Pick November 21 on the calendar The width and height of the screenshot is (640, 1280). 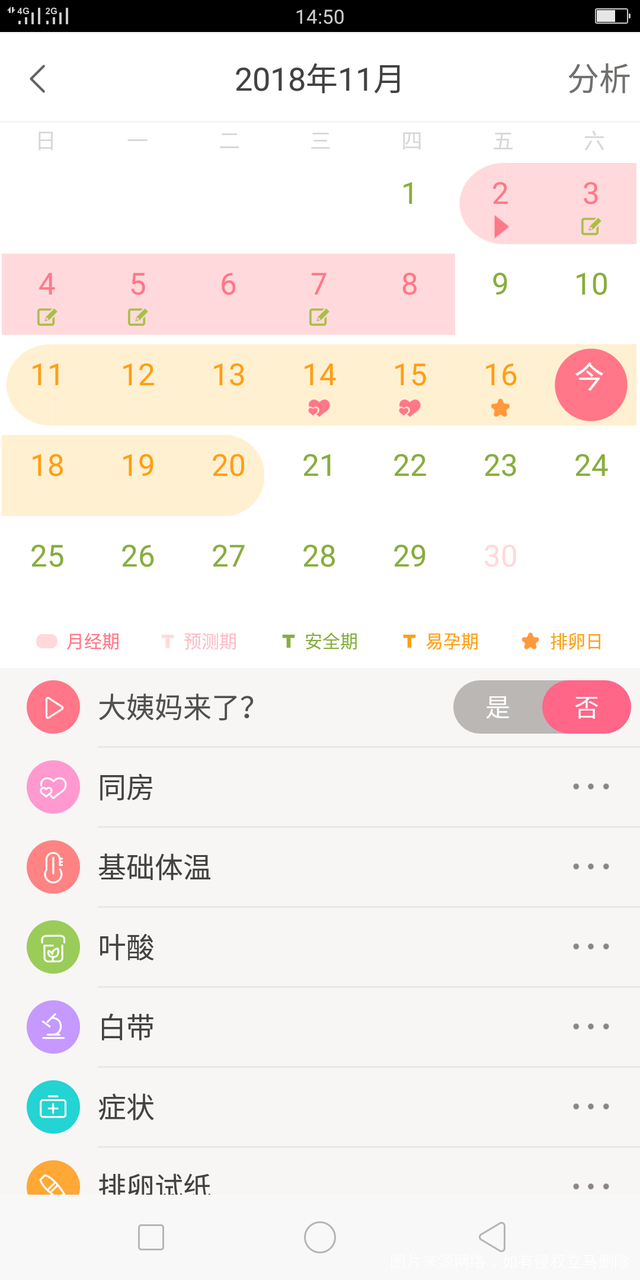[319, 466]
